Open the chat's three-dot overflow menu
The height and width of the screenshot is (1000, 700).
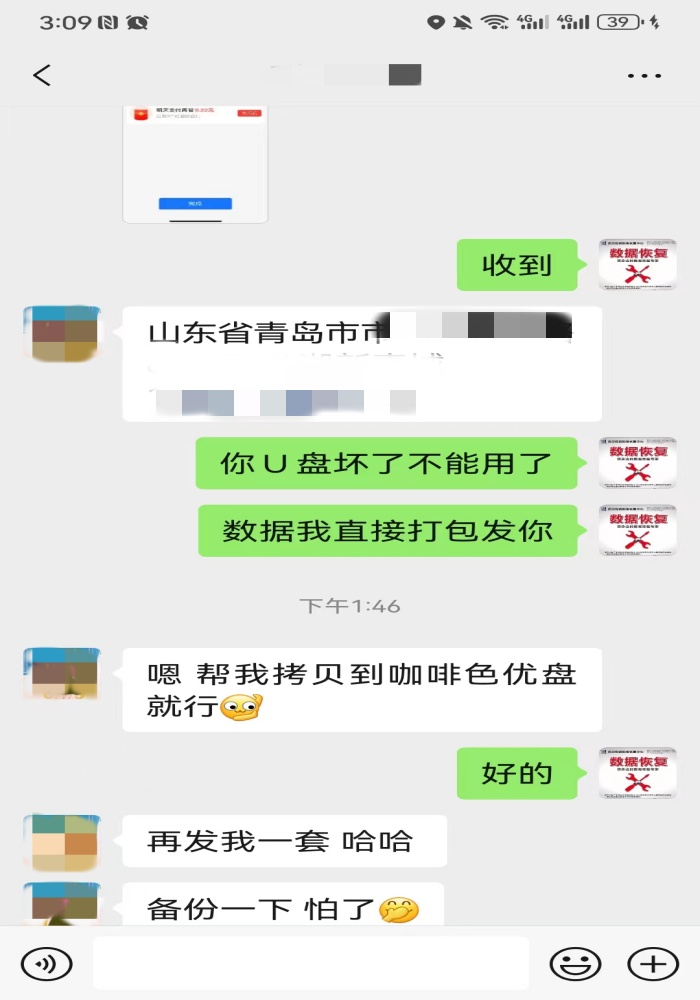coord(644,76)
